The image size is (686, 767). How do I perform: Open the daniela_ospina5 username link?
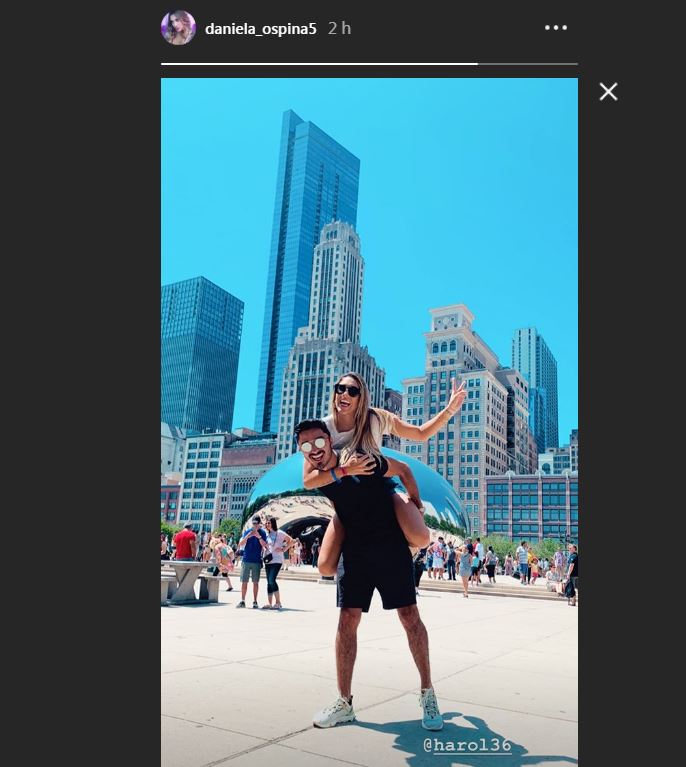260,29
